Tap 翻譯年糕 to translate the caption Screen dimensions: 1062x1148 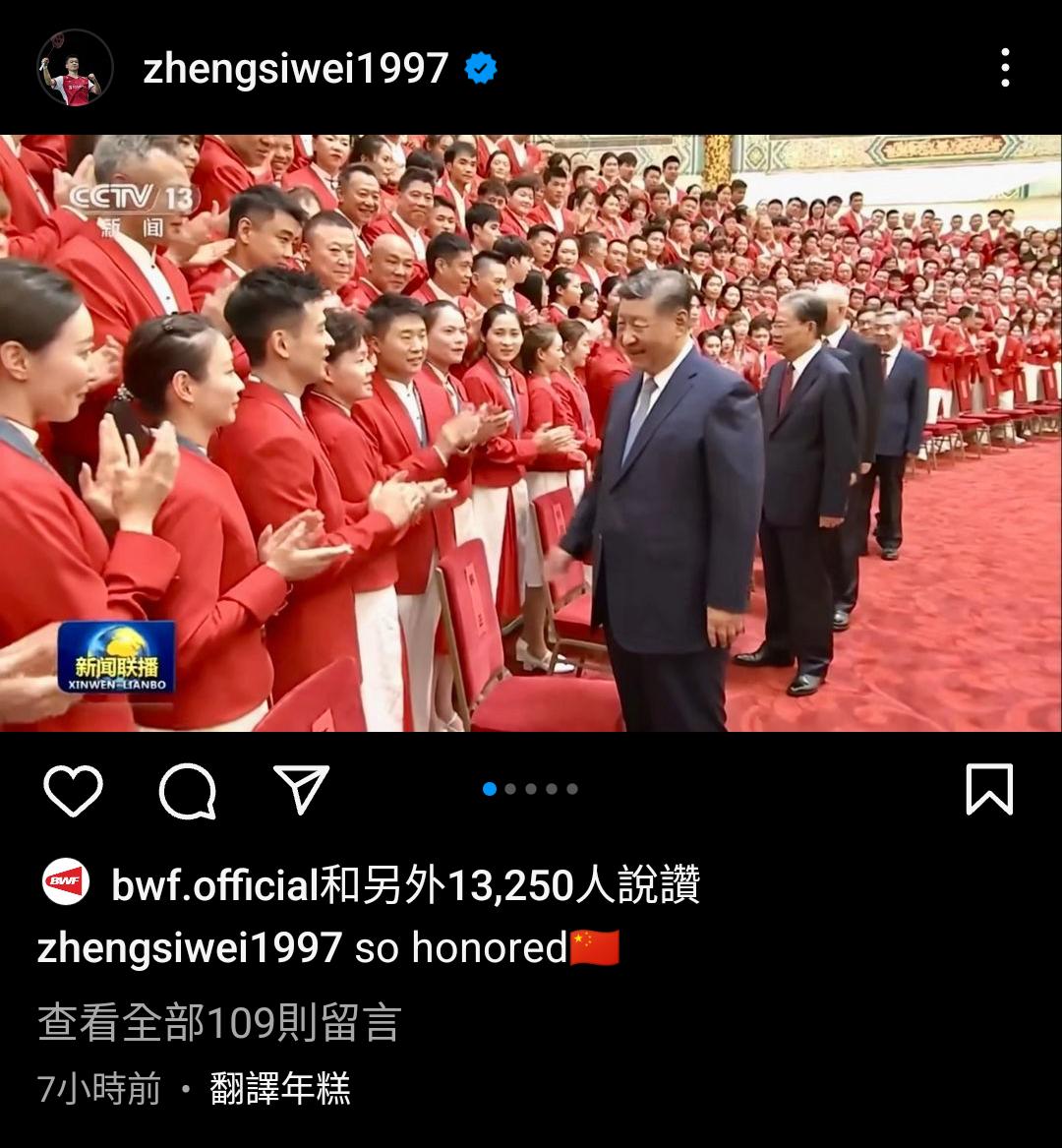[x=280, y=1089]
